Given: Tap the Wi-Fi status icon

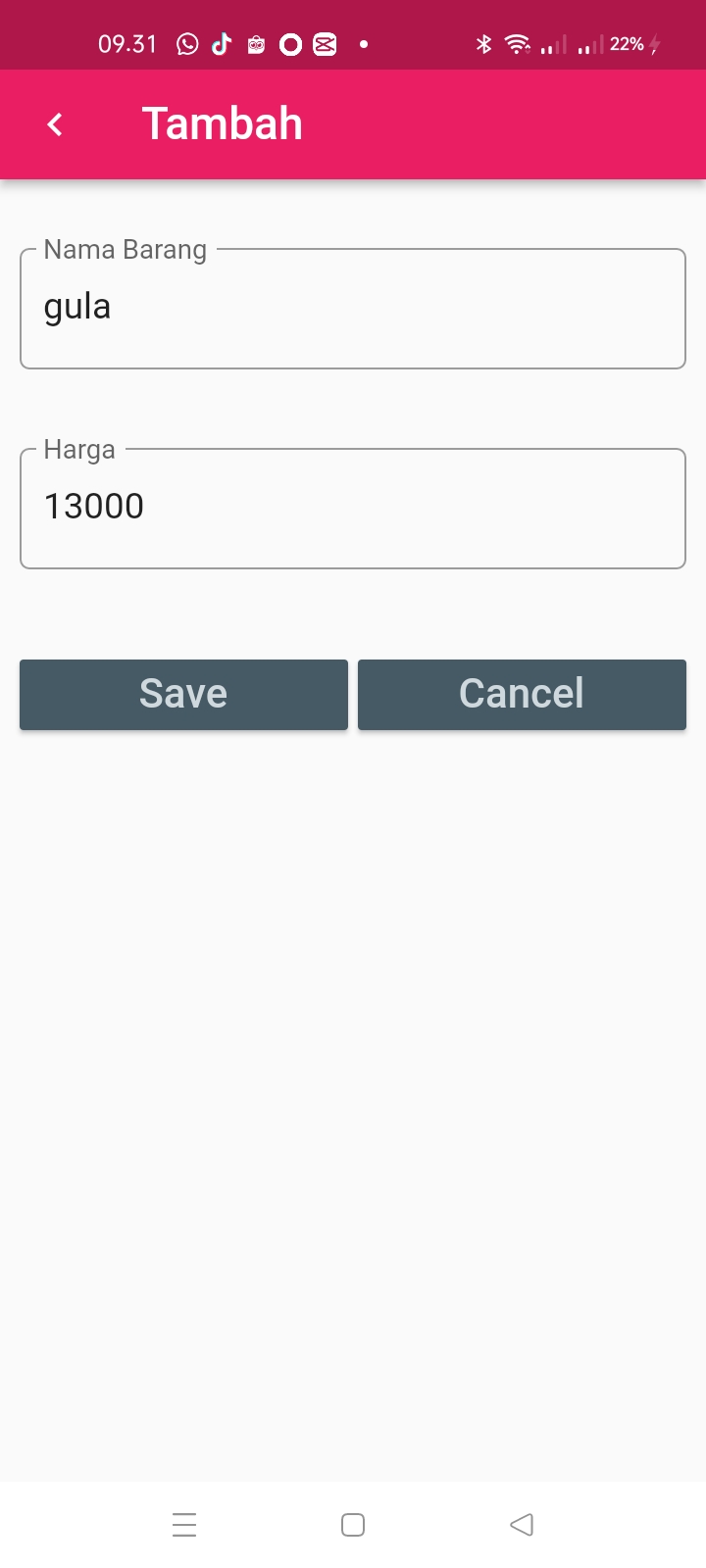Looking at the screenshot, I should click(x=517, y=43).
